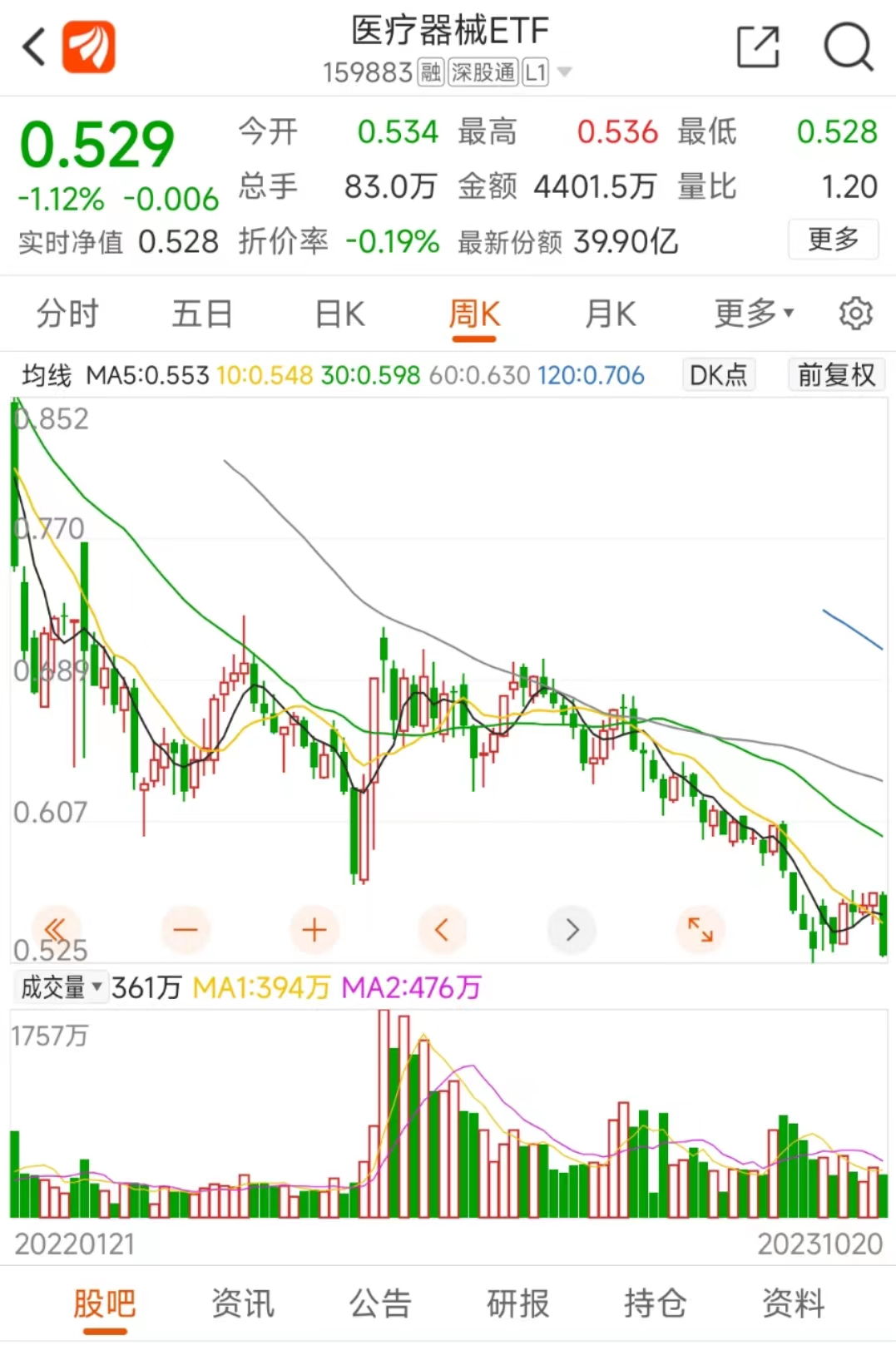Expand the 更多 chart period dropdown
The image size is (896, 1360).
click(x=750, y=314)
